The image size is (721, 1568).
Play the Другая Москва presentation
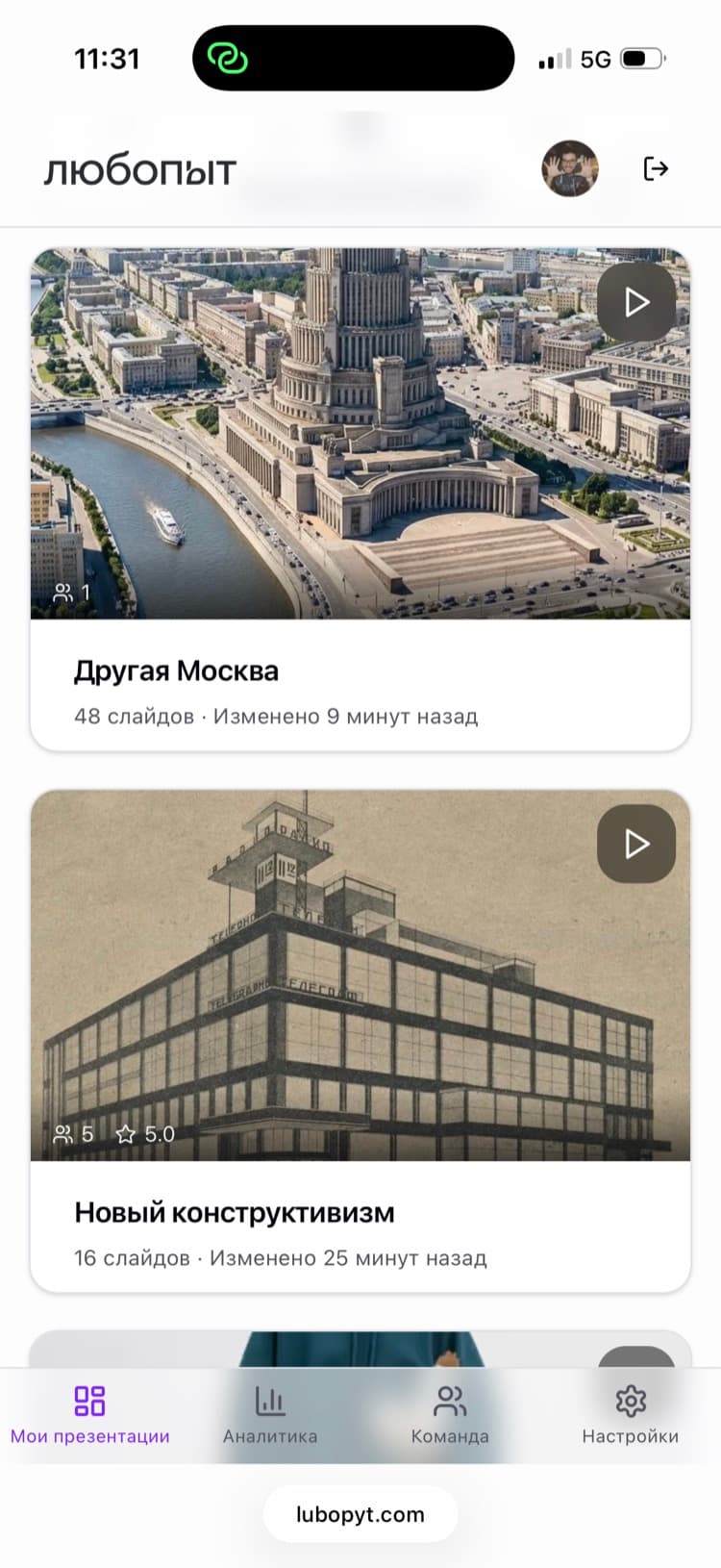click(x=635, y=302)
